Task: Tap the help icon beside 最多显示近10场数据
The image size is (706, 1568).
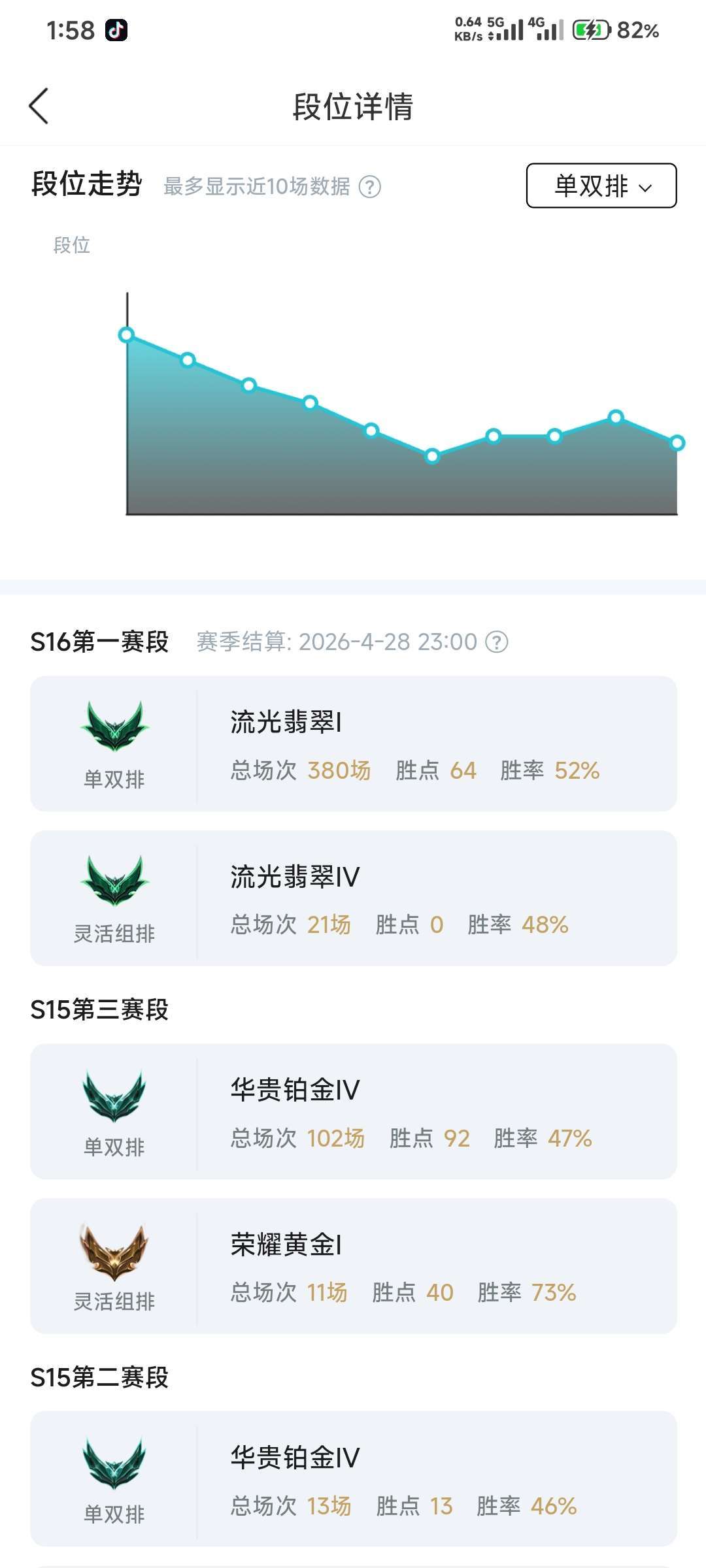Action: (x=370, y=187)
